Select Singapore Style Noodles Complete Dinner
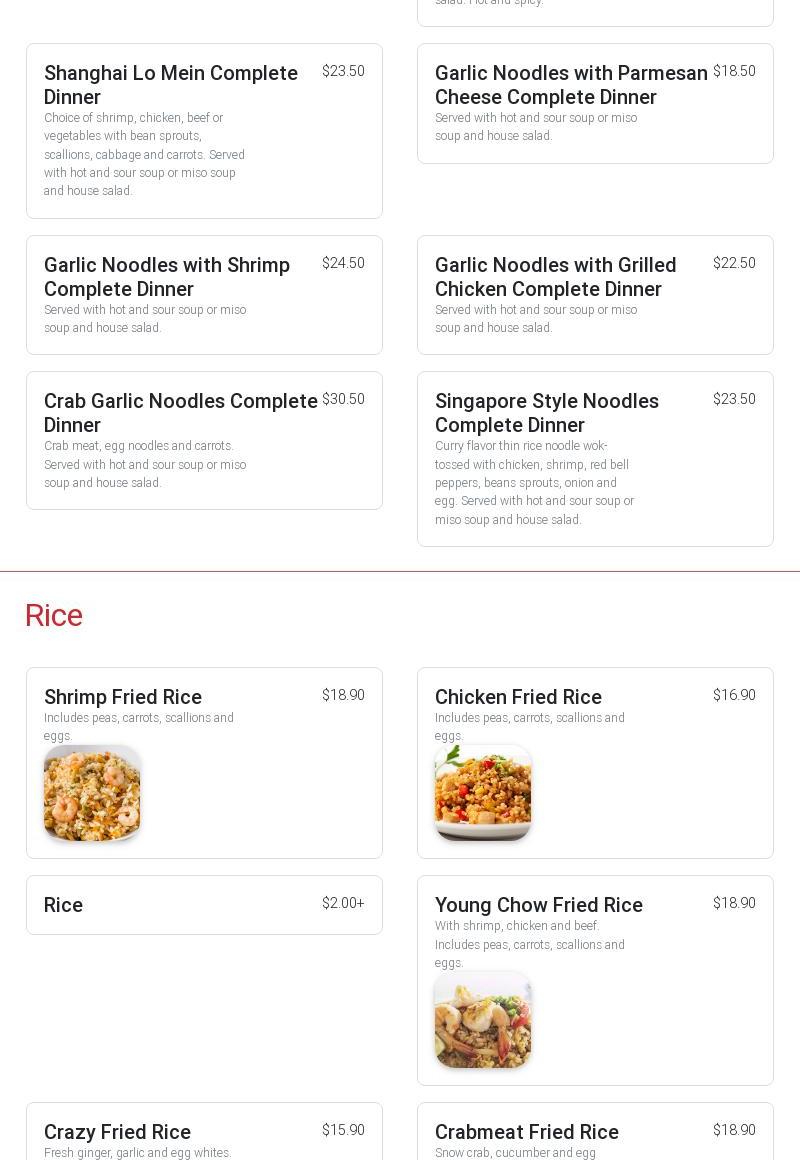 click(595, 459)
